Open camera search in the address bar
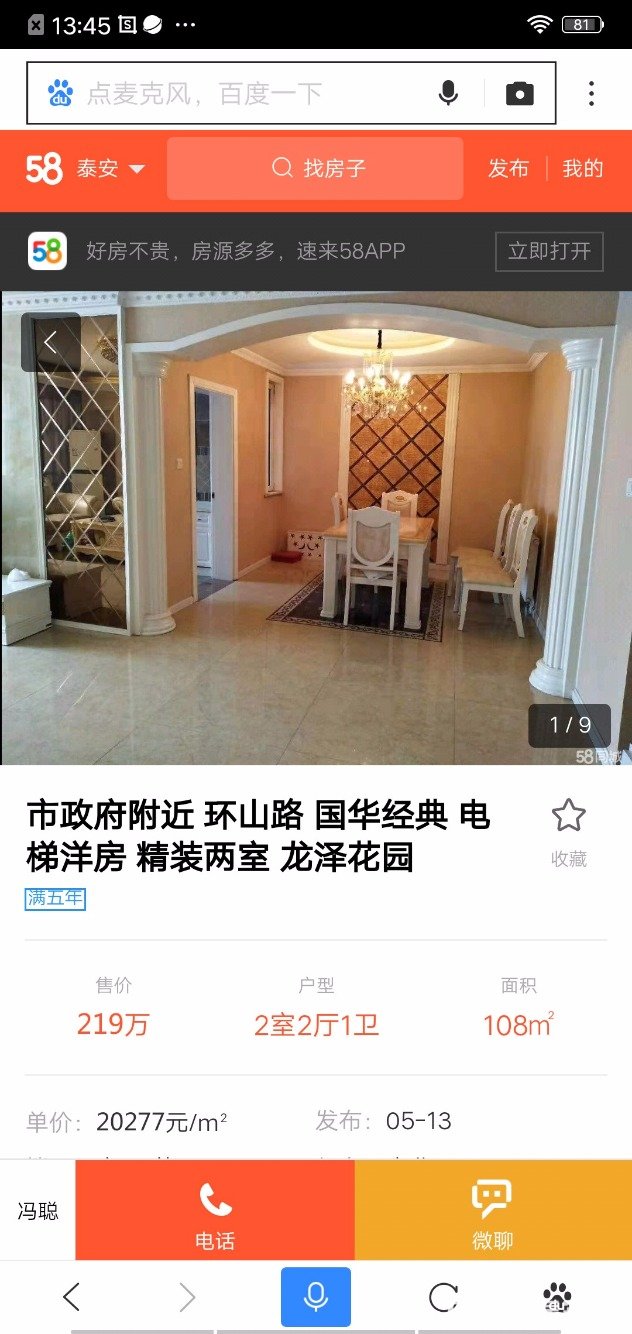 pos(519,94)
